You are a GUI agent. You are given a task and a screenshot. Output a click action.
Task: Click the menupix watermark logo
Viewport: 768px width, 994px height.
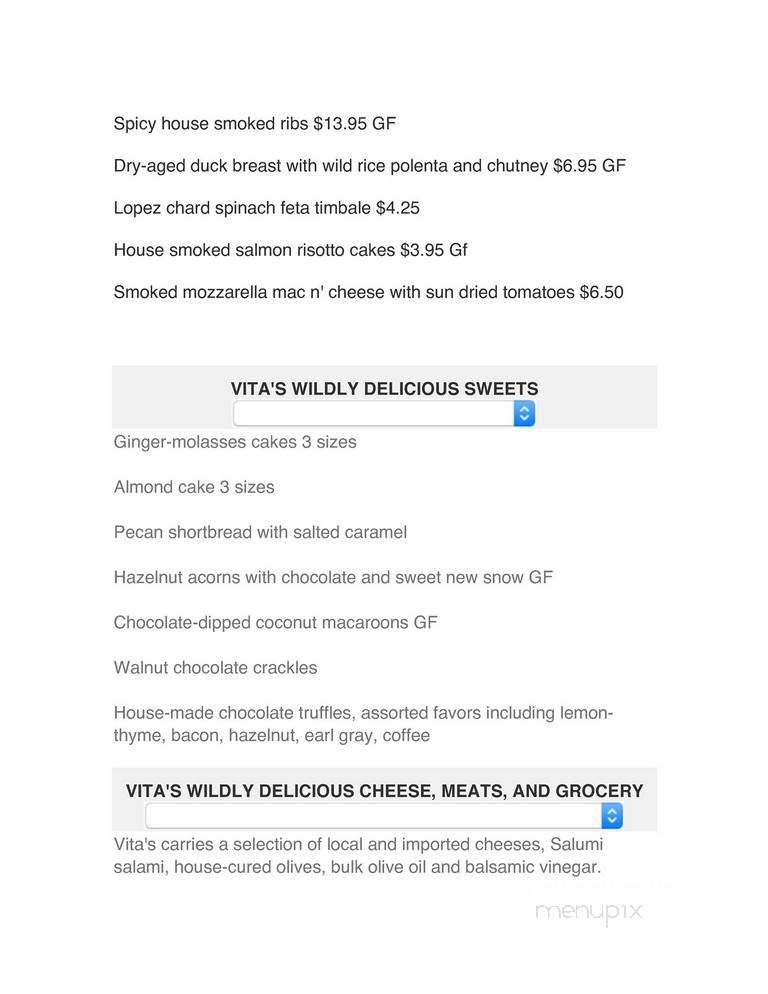pos(591,911)
